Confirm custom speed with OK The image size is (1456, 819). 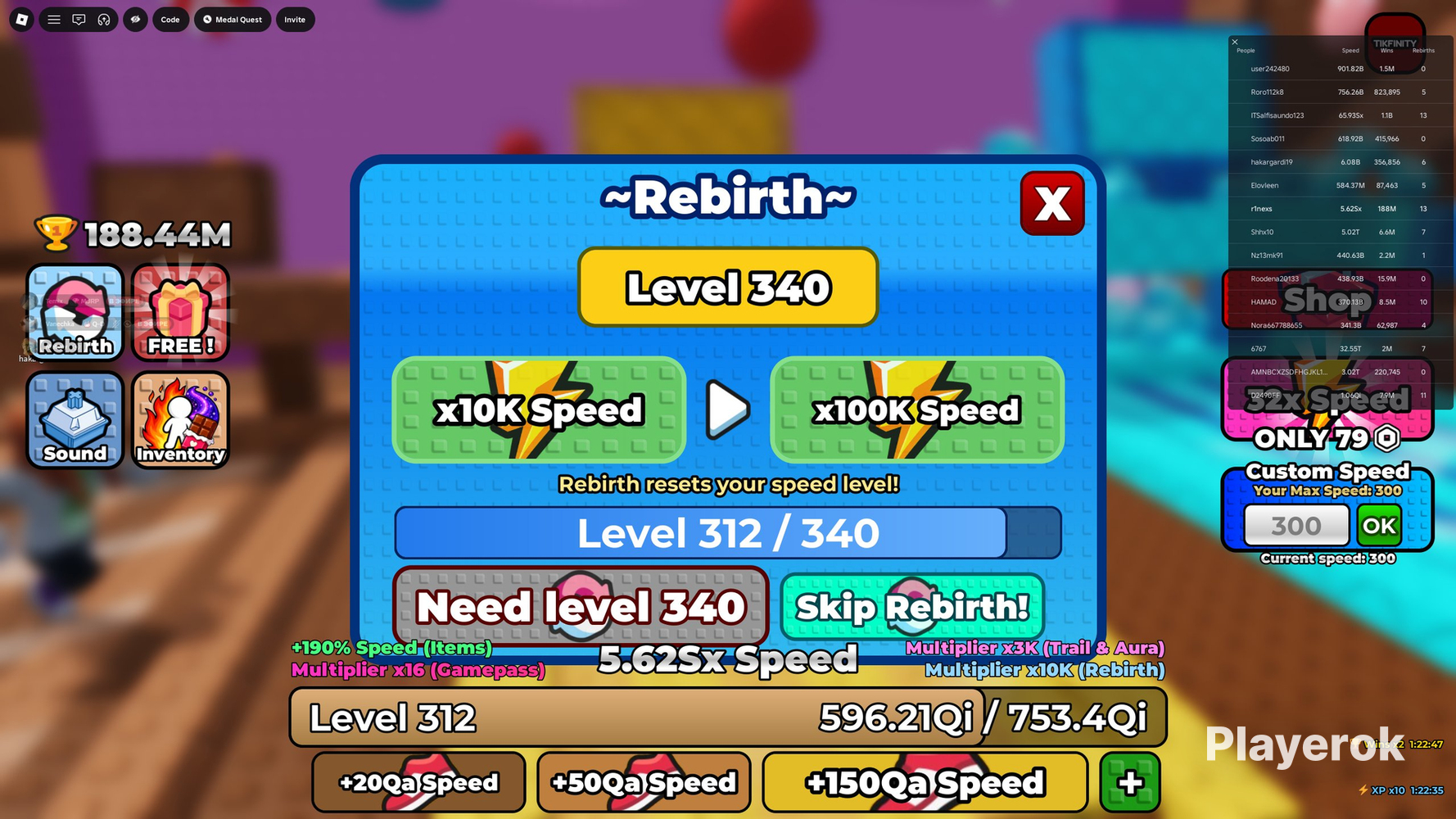pyautogui.click(x=1379, y=525)
